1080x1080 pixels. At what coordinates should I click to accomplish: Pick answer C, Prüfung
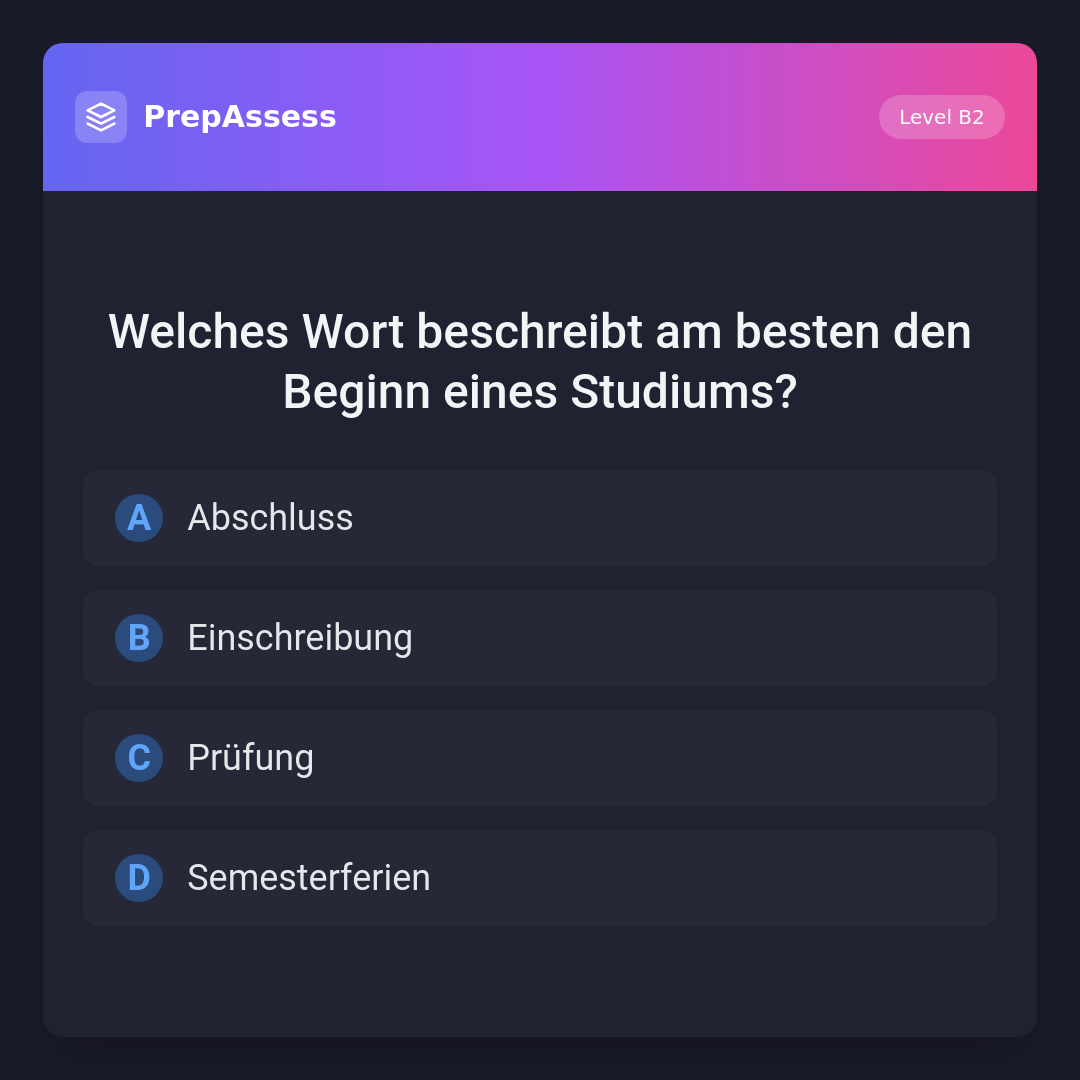point(539,758)
